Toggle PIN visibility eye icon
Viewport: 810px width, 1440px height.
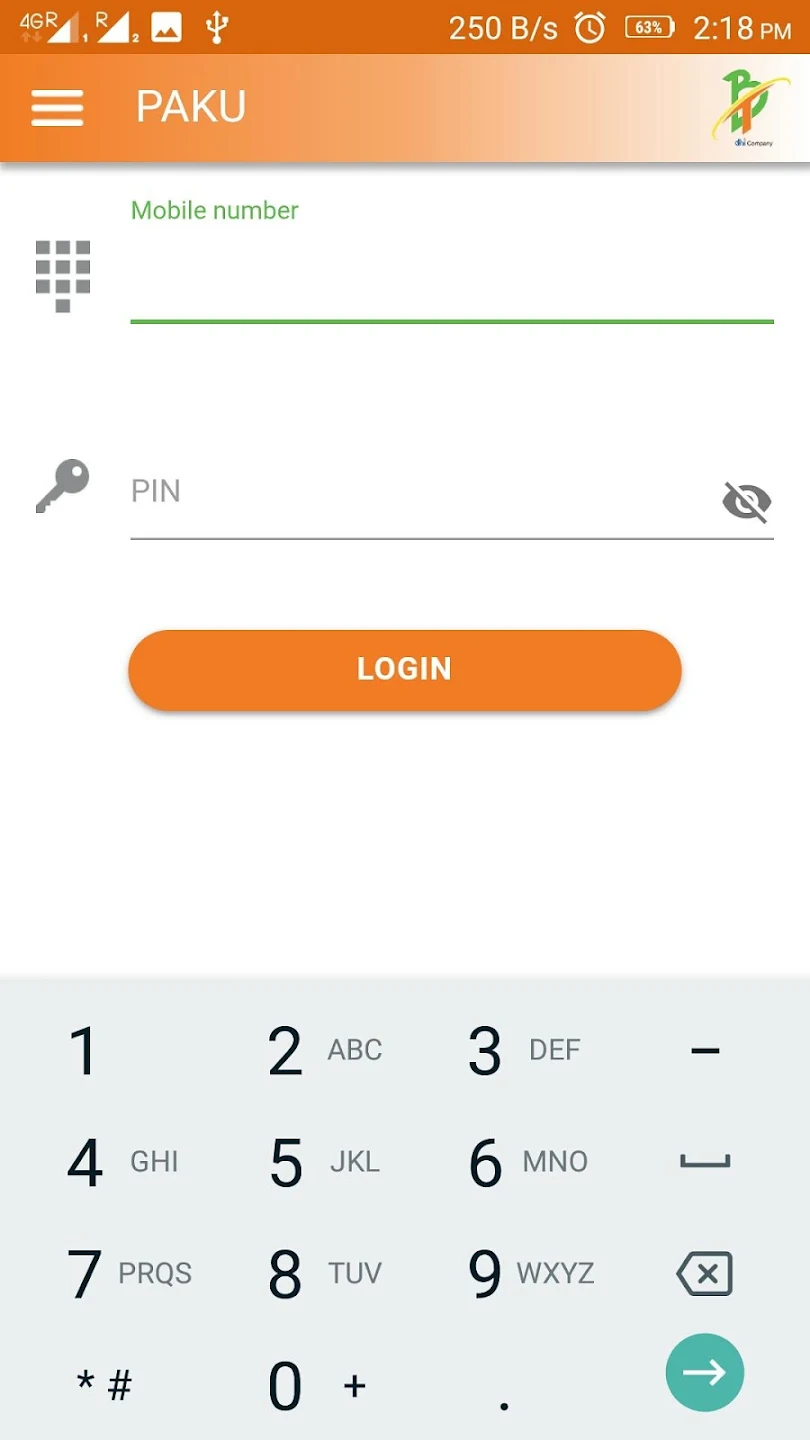click(746, 501)
